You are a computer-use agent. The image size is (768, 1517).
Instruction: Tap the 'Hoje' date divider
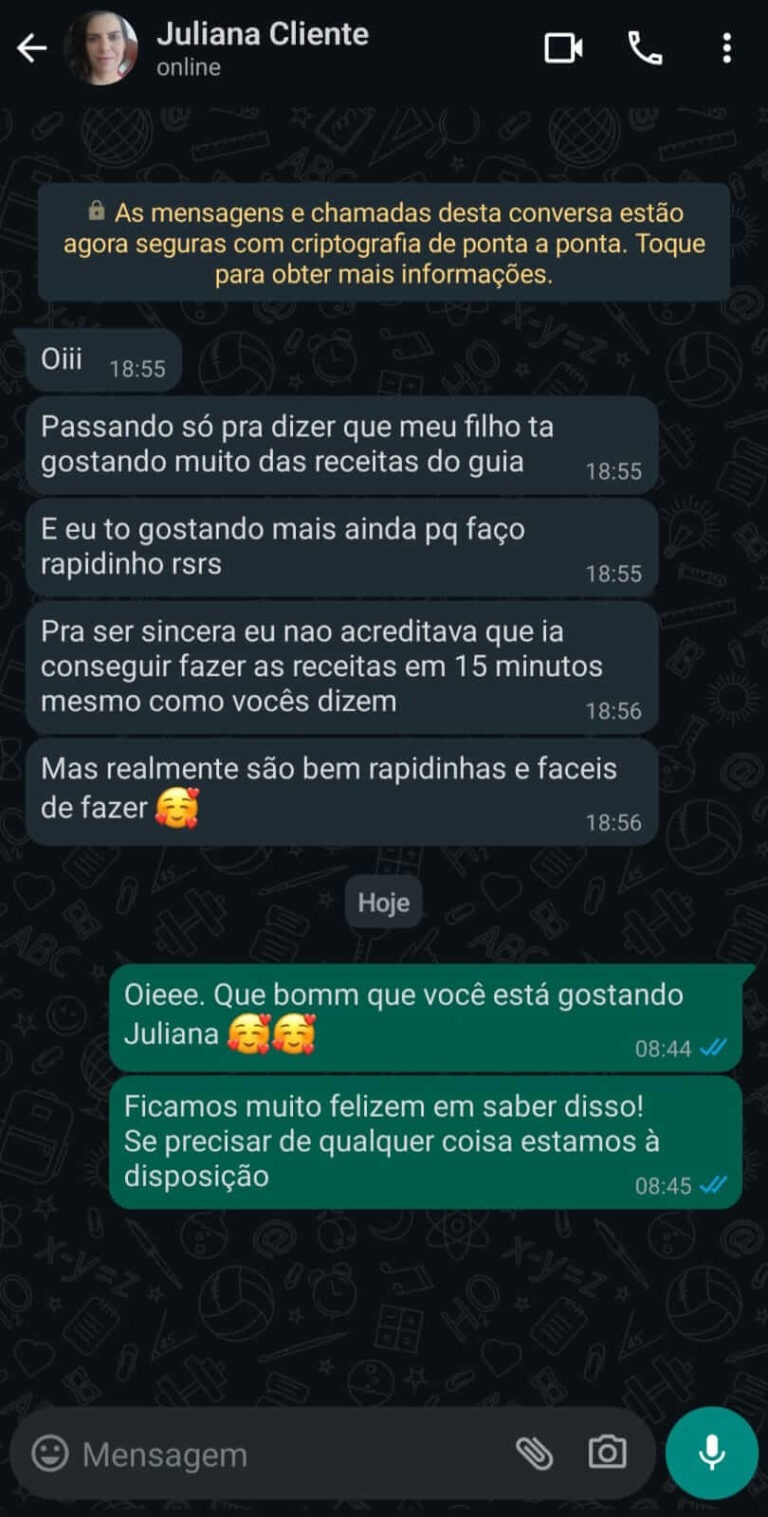(x=384, y=902)
